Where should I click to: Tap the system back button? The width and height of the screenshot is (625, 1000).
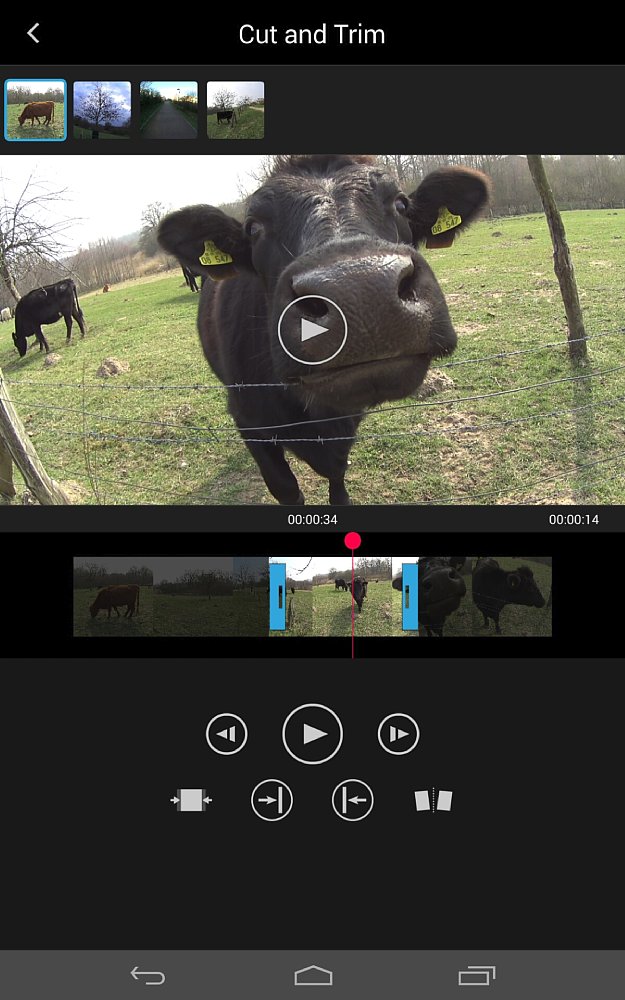[x=148, y=975]
